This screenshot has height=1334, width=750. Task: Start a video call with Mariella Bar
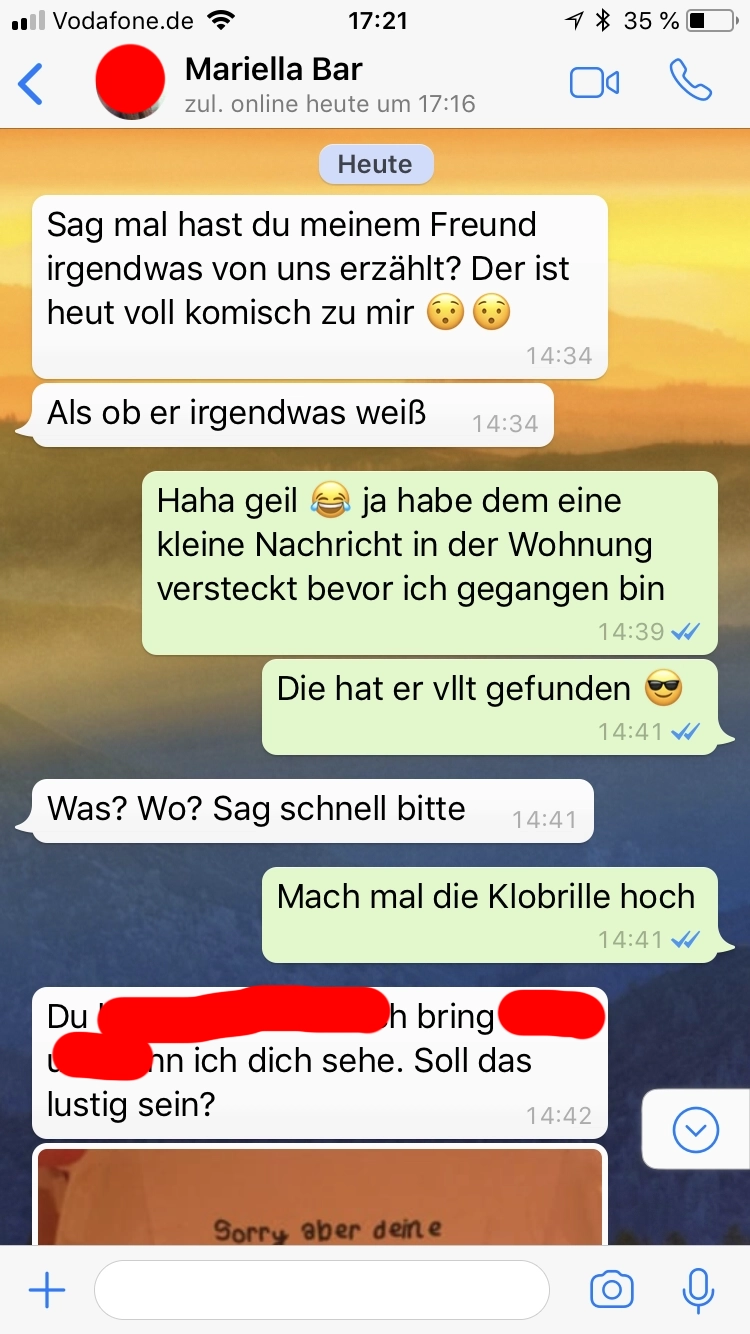pyautogui.click(x=594, y=83)
